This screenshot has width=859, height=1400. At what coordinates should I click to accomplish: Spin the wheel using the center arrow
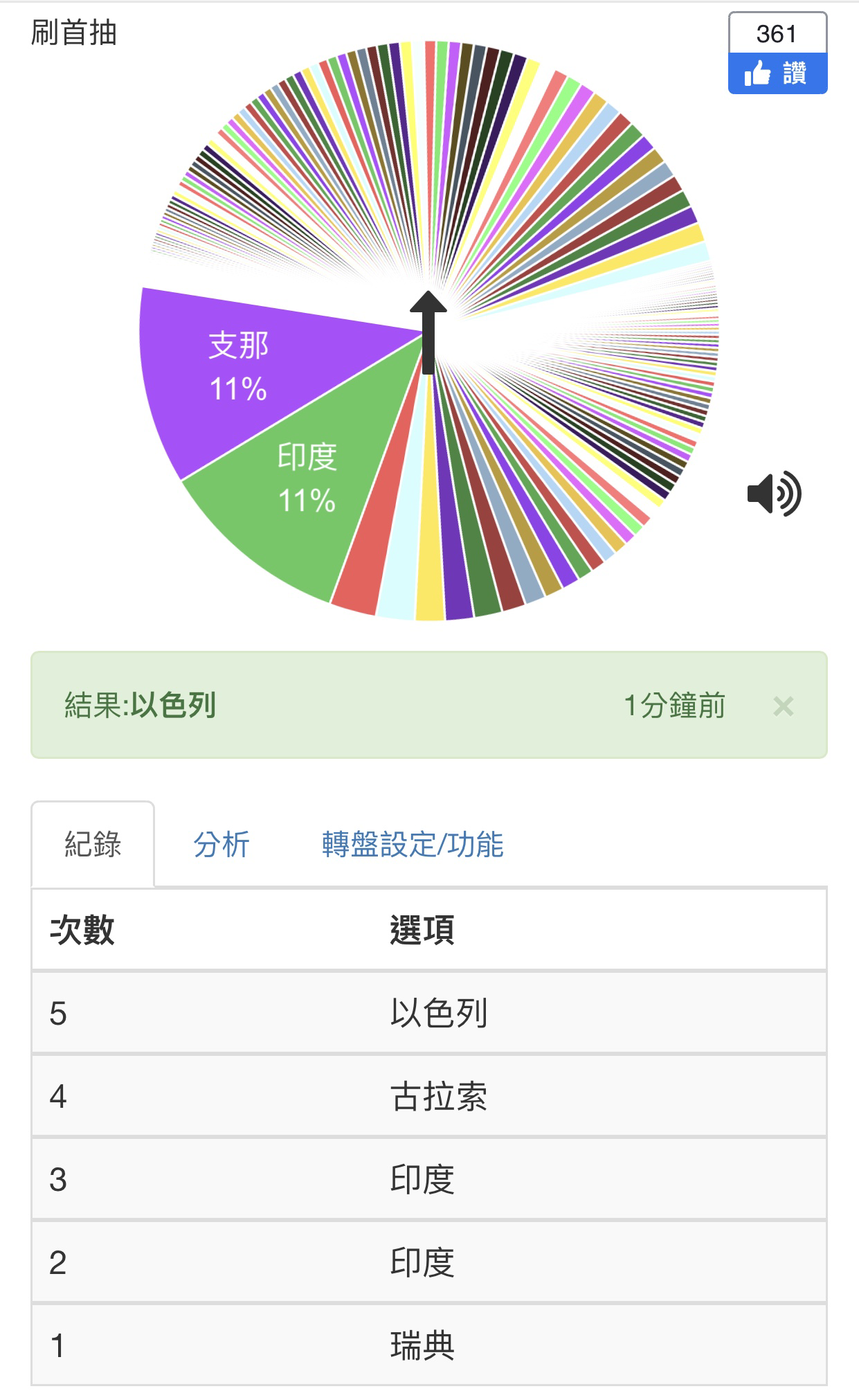(x=428, y=332)
